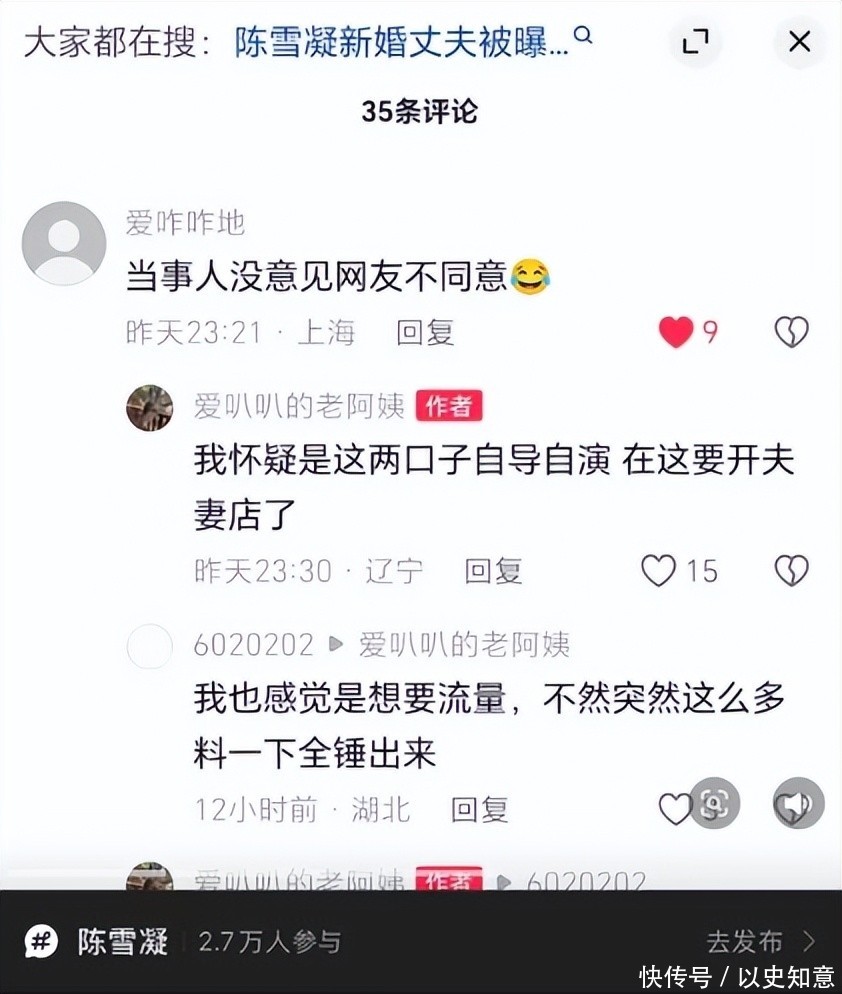Reply to the comment about 自导自演
842x994 pixels.
[x=493, y=571]
